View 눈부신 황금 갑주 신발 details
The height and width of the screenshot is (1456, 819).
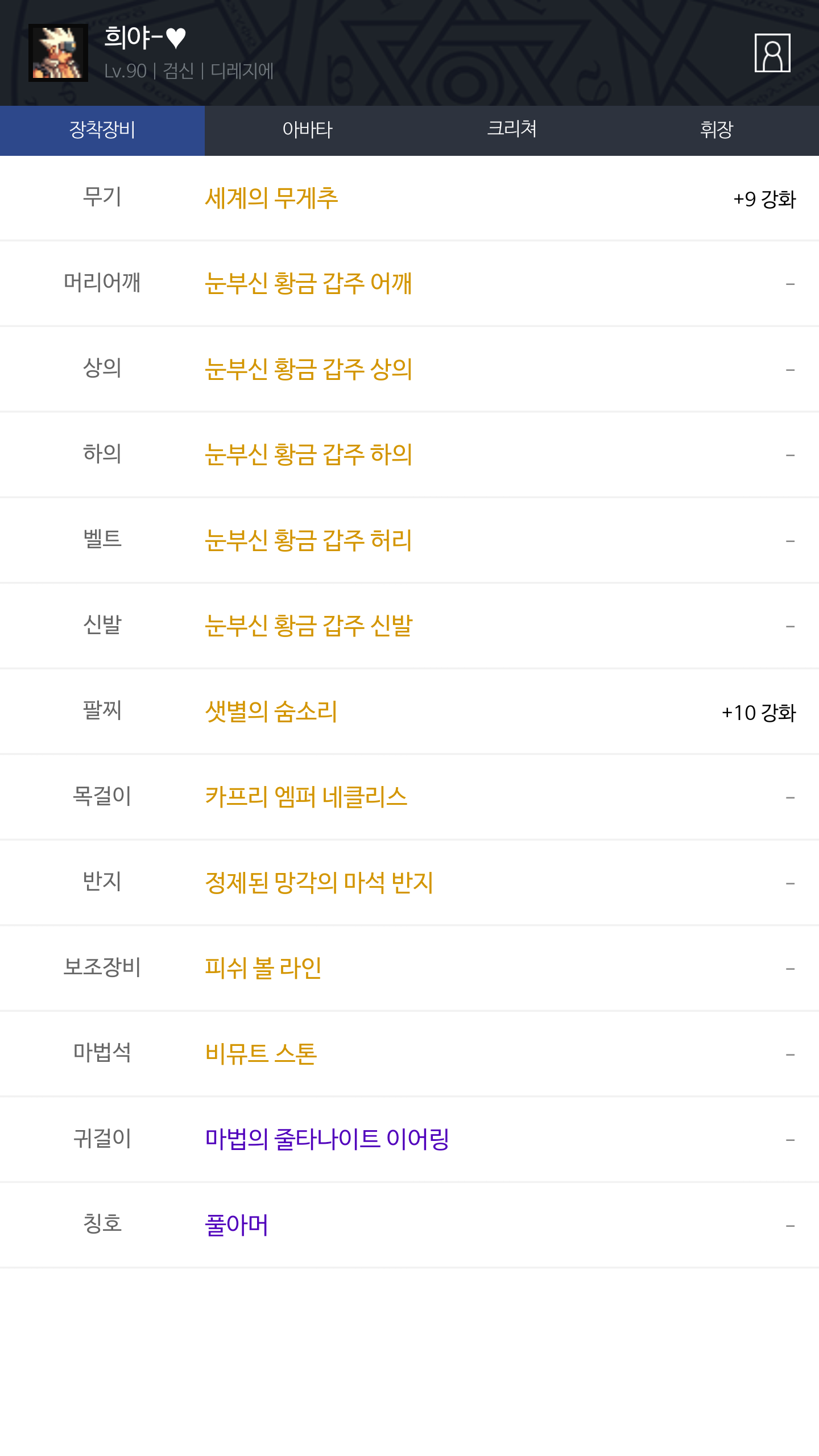pos(308,626)
